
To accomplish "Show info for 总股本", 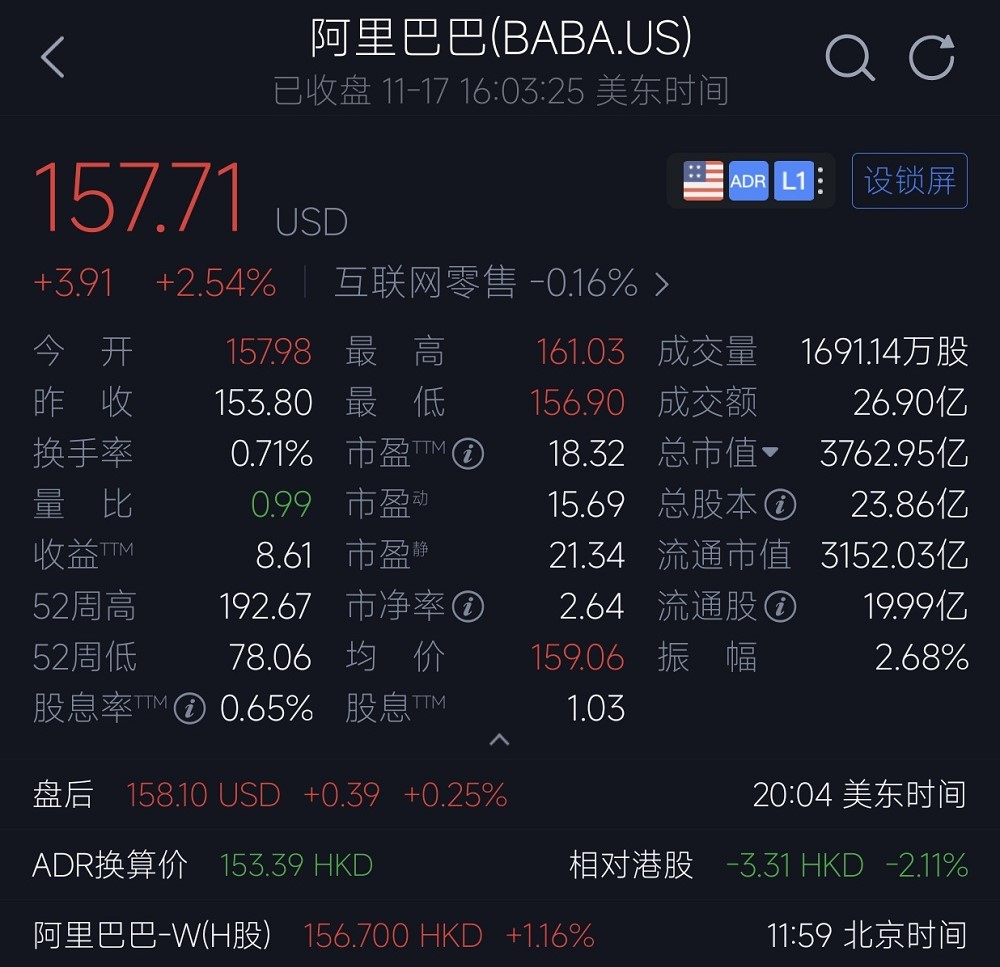I will tap(780, 505).
